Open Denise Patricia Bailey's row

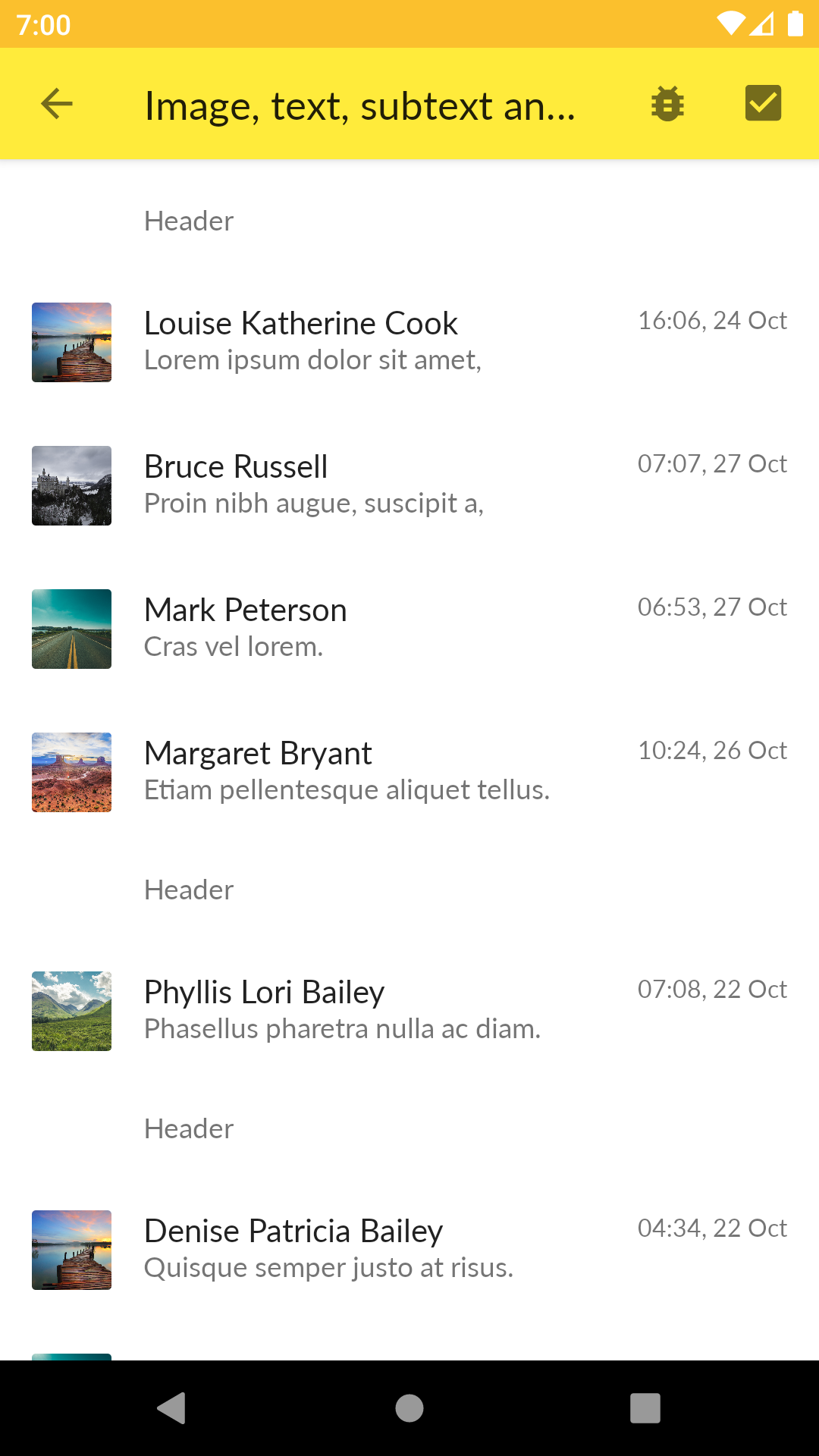click(409, 1250)
